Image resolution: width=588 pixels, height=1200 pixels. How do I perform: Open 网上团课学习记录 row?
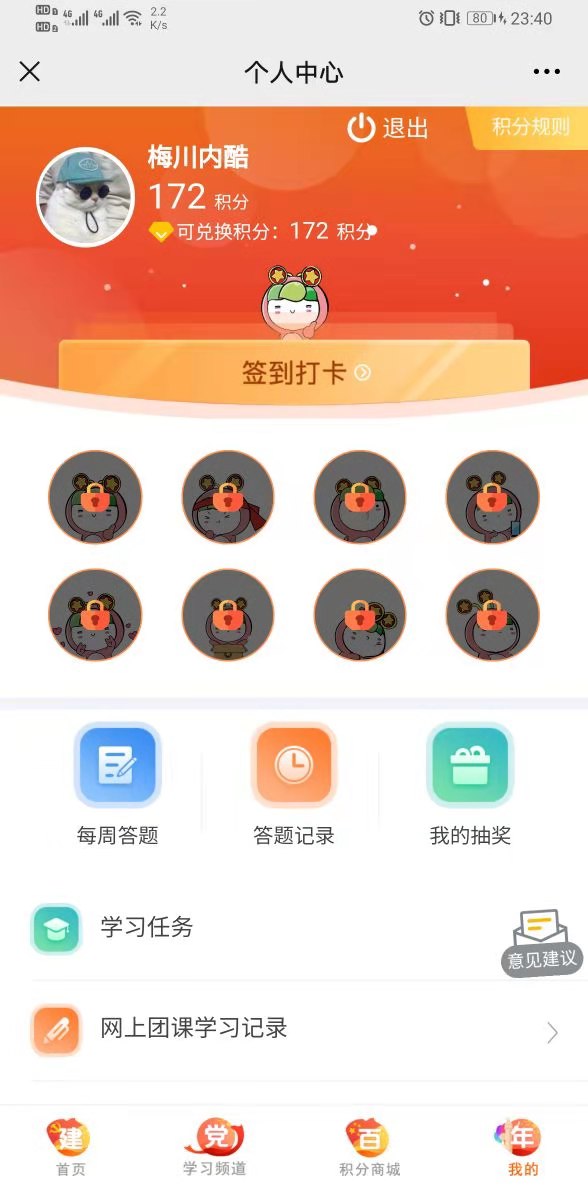294,1030
